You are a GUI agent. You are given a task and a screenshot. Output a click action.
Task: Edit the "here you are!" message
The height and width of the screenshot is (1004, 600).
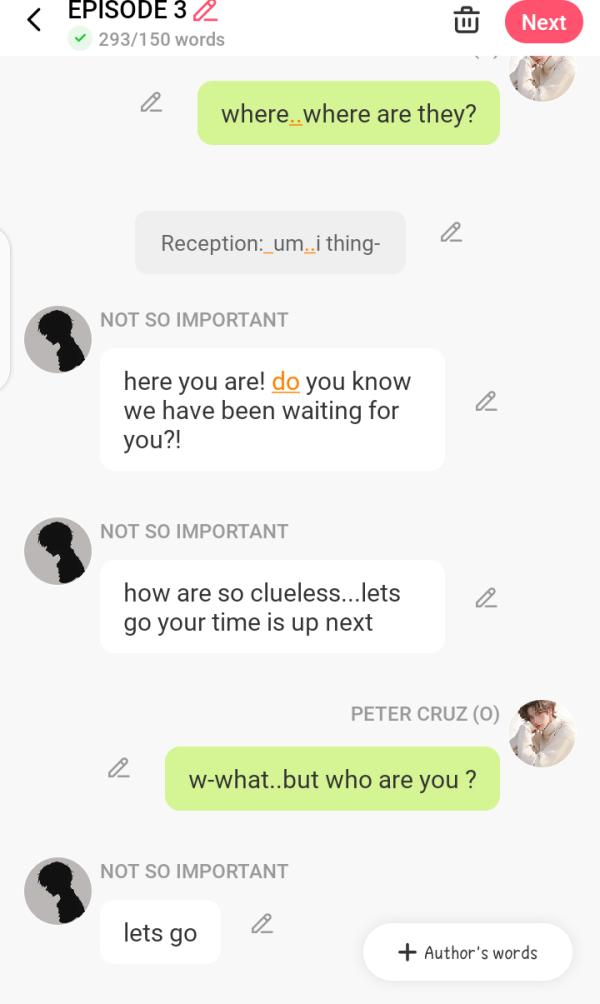click(x=486, y=402)
